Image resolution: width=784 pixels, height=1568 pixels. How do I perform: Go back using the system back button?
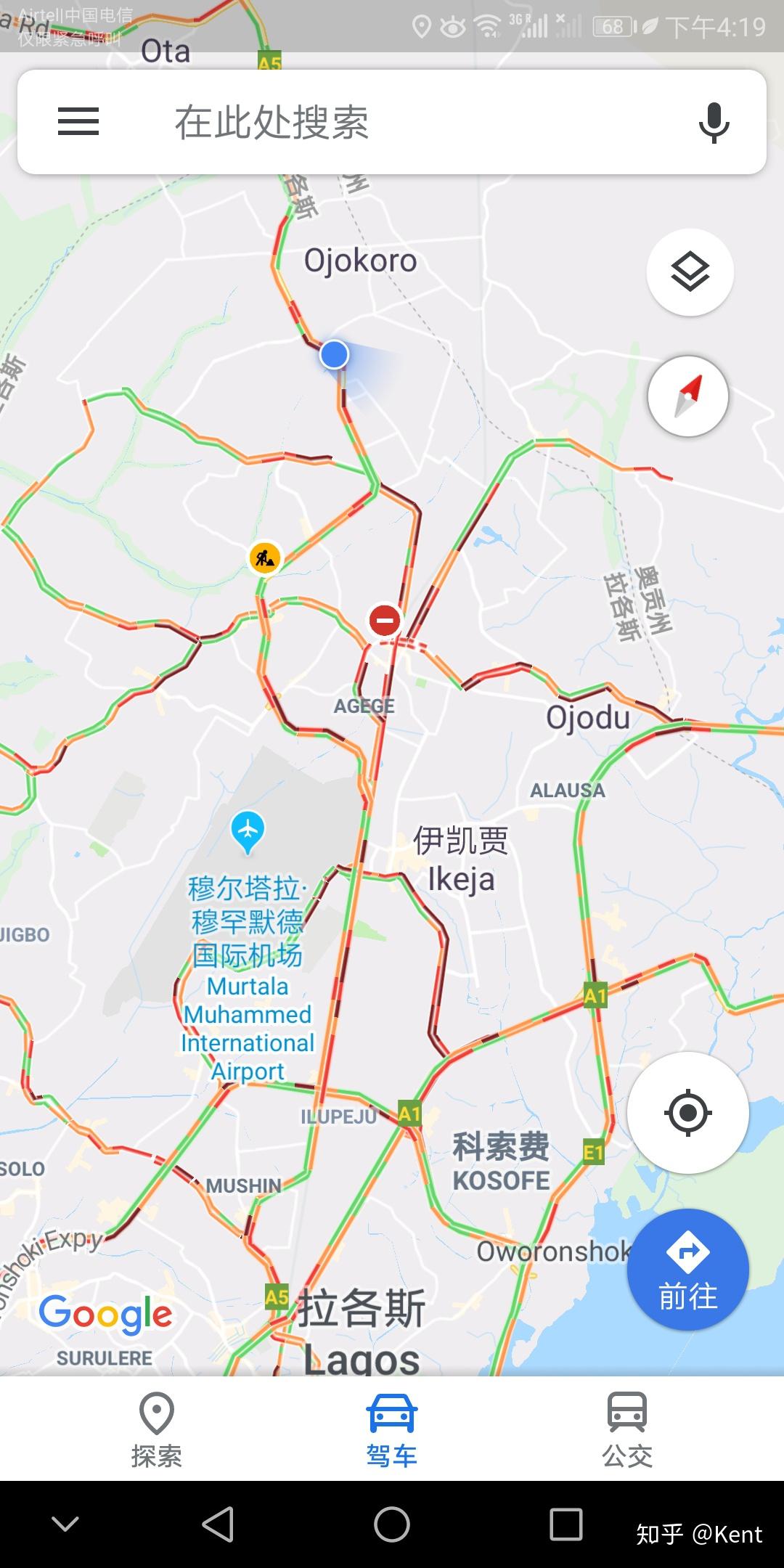[x=218, y=1524]
